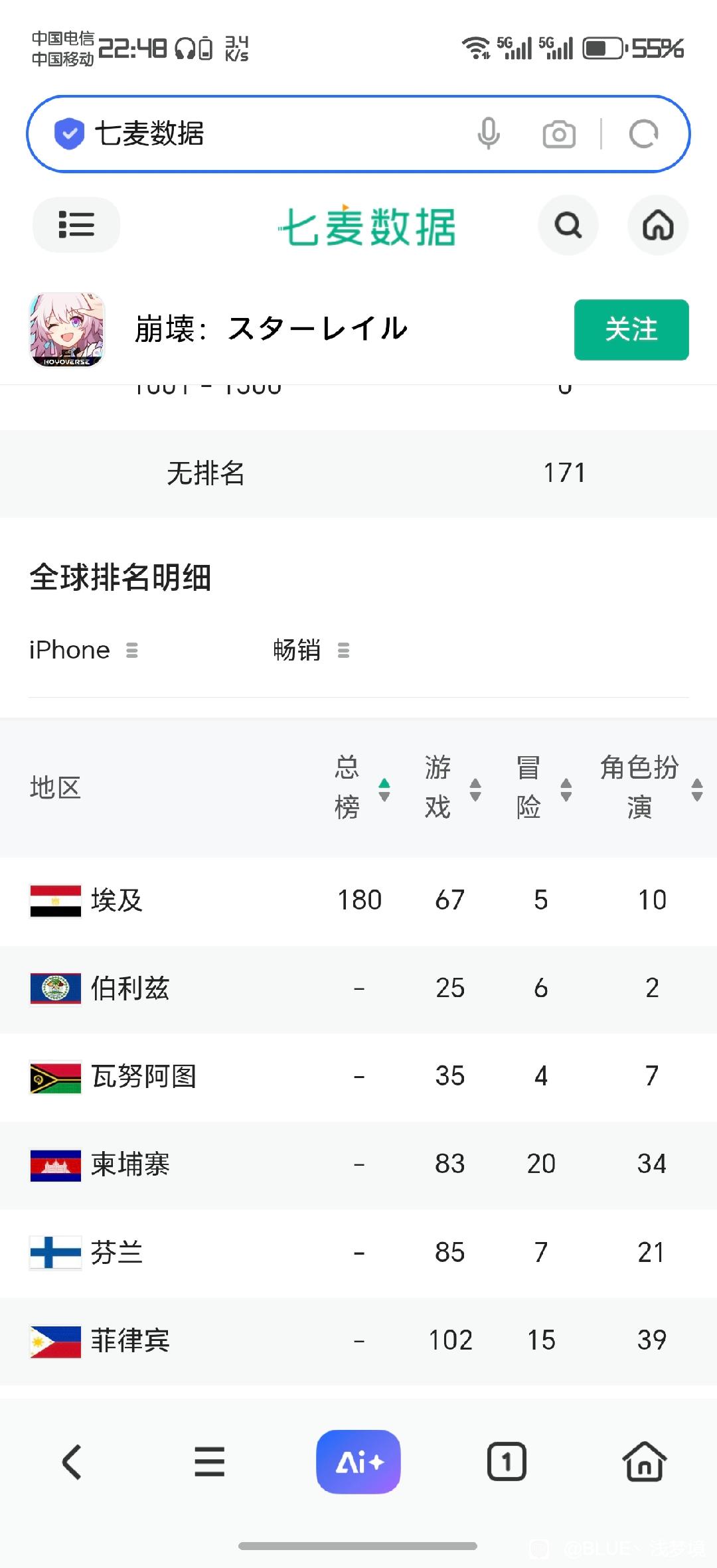Launch the Ai+ assistant button

point(358,1462)
